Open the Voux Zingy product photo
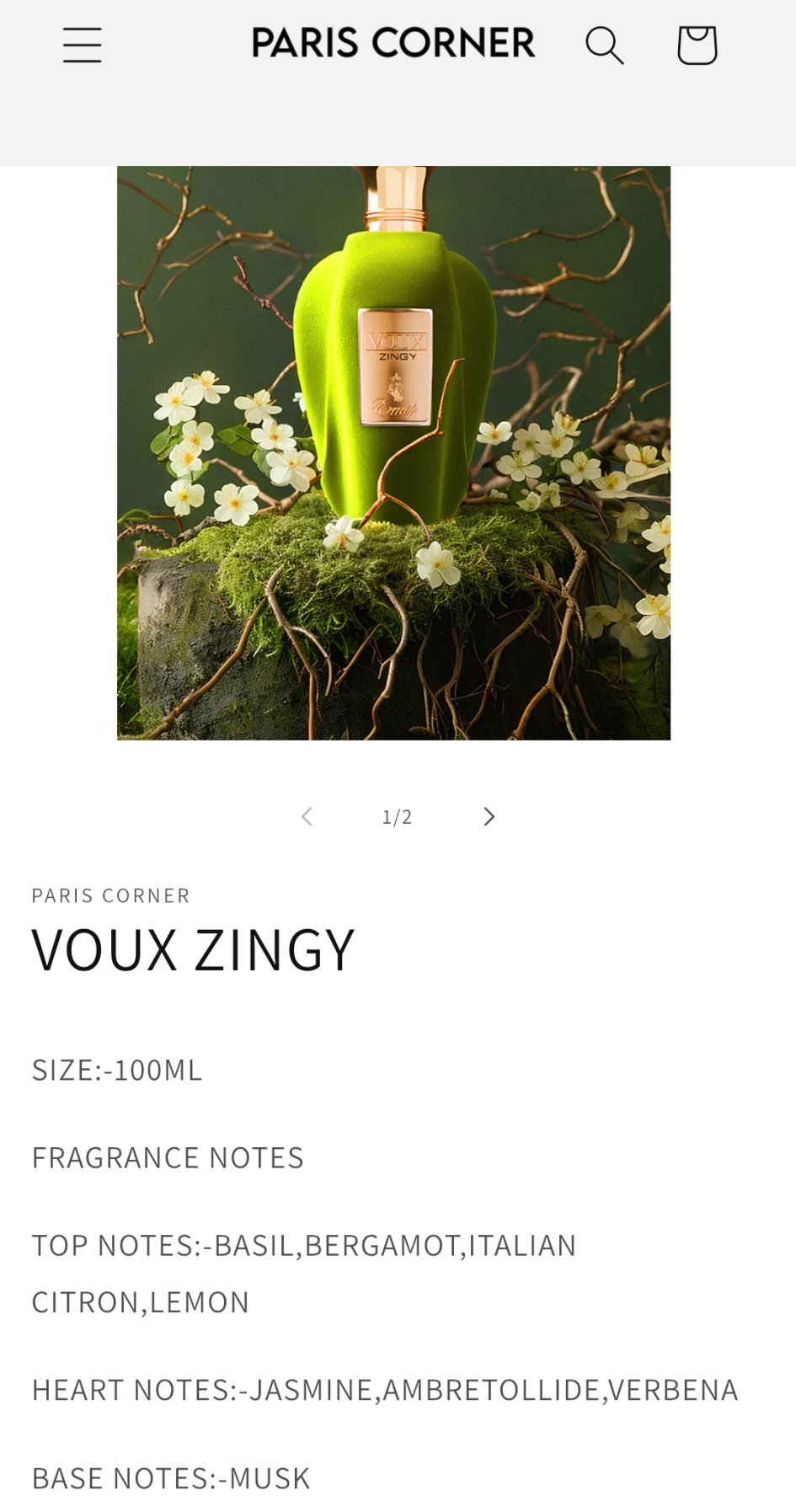Screen dimensions: 796x1512 [x=393, y=452]
